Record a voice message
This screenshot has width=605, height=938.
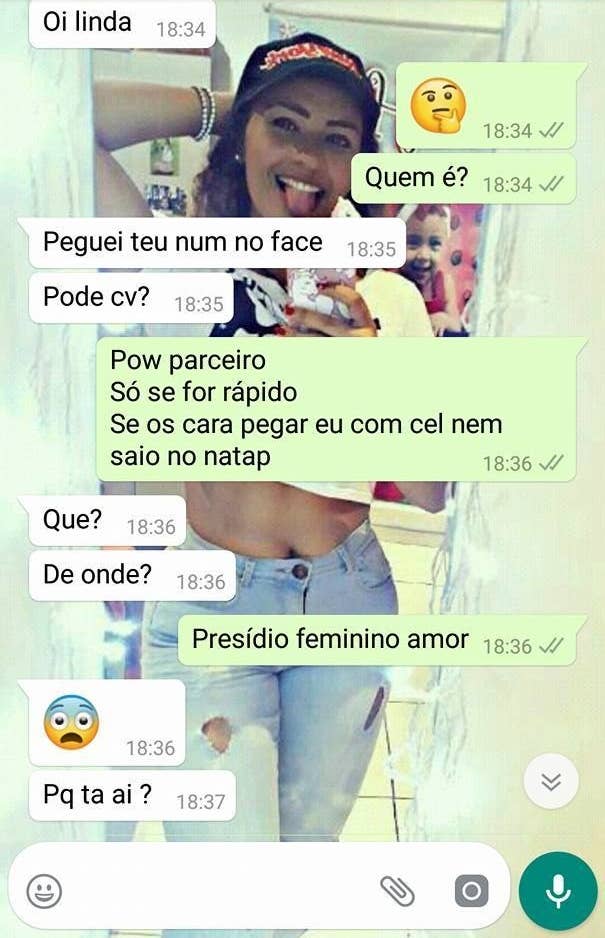[558, 891]
